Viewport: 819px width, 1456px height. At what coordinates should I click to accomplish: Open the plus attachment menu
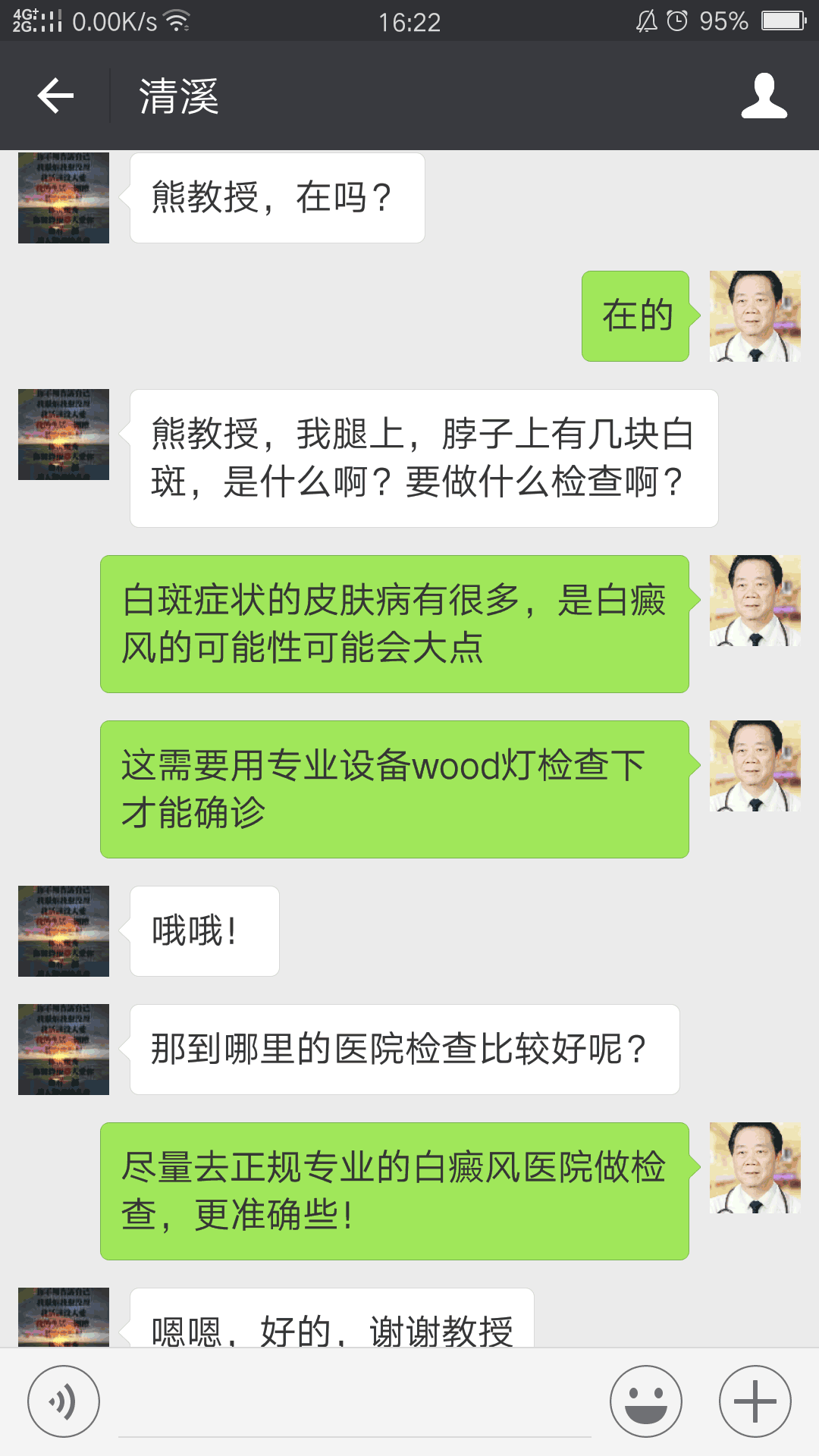755,1401
